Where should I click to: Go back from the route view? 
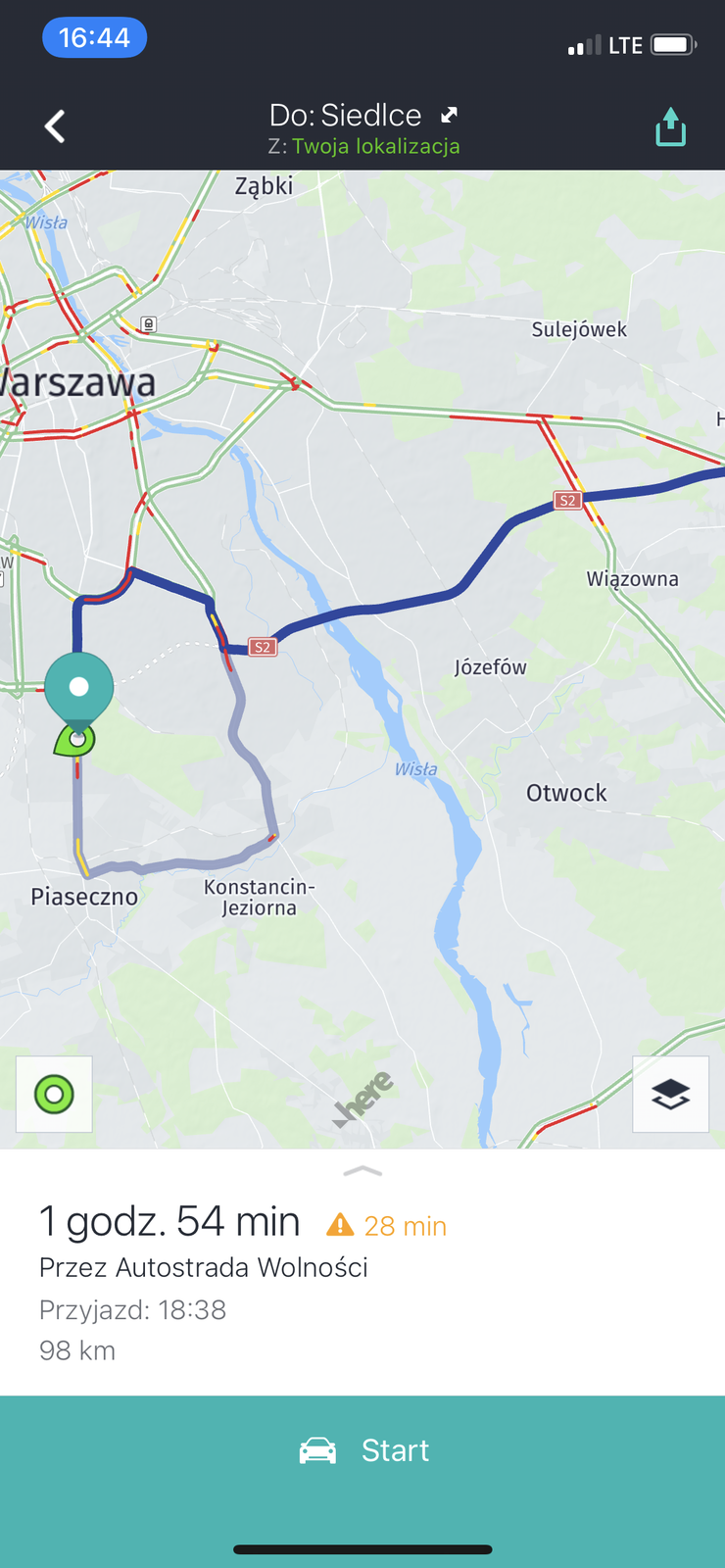point(55,126)
